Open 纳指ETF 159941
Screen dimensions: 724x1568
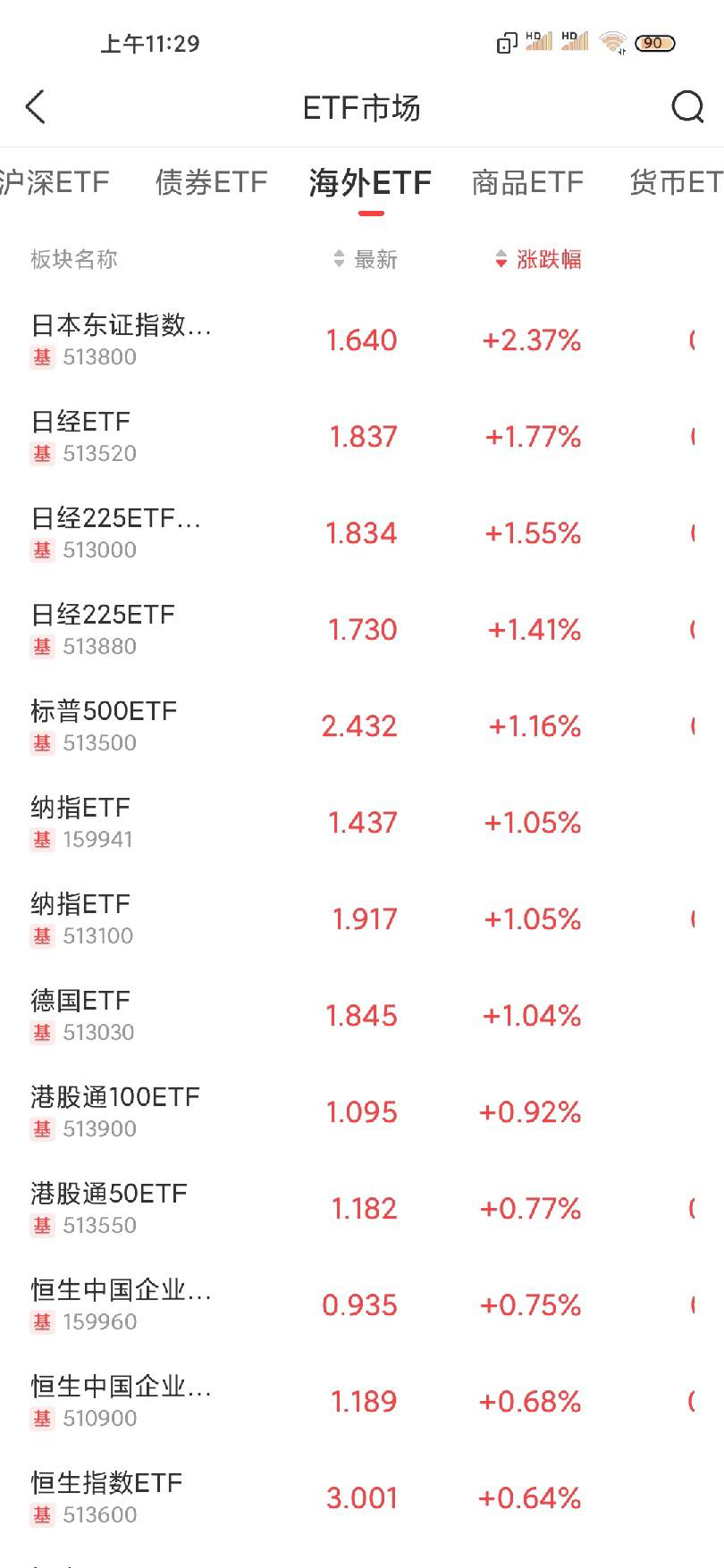(x=362, y=823)
